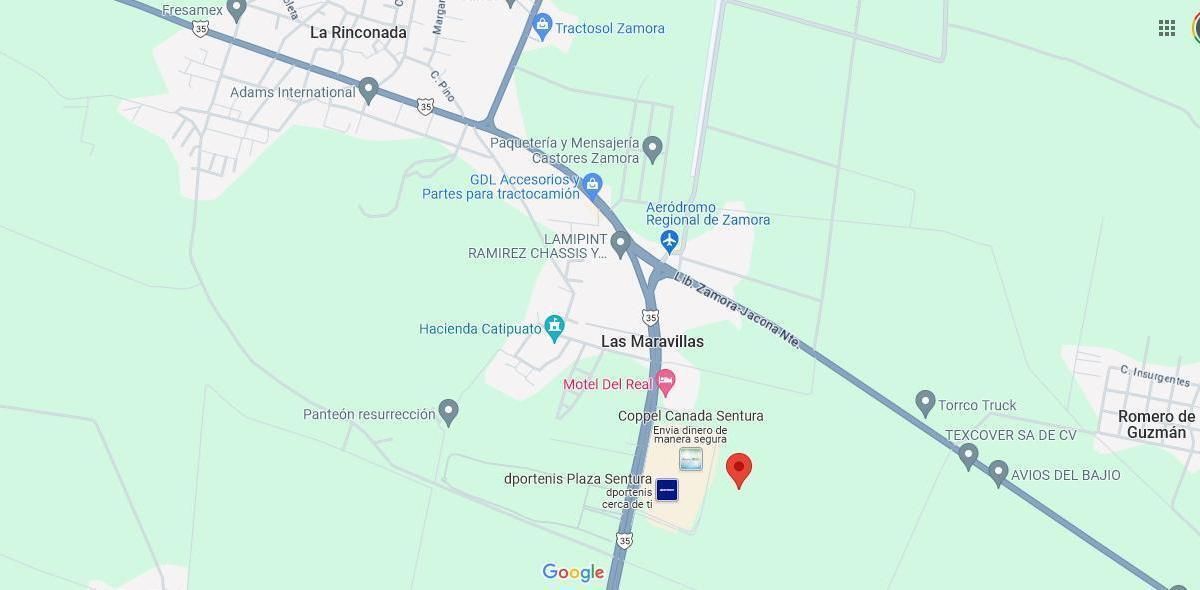This screenshot has height=590, width=1200.
Task: Open Aeródromo Regional de Zamora marker
Action: [669, 240]
